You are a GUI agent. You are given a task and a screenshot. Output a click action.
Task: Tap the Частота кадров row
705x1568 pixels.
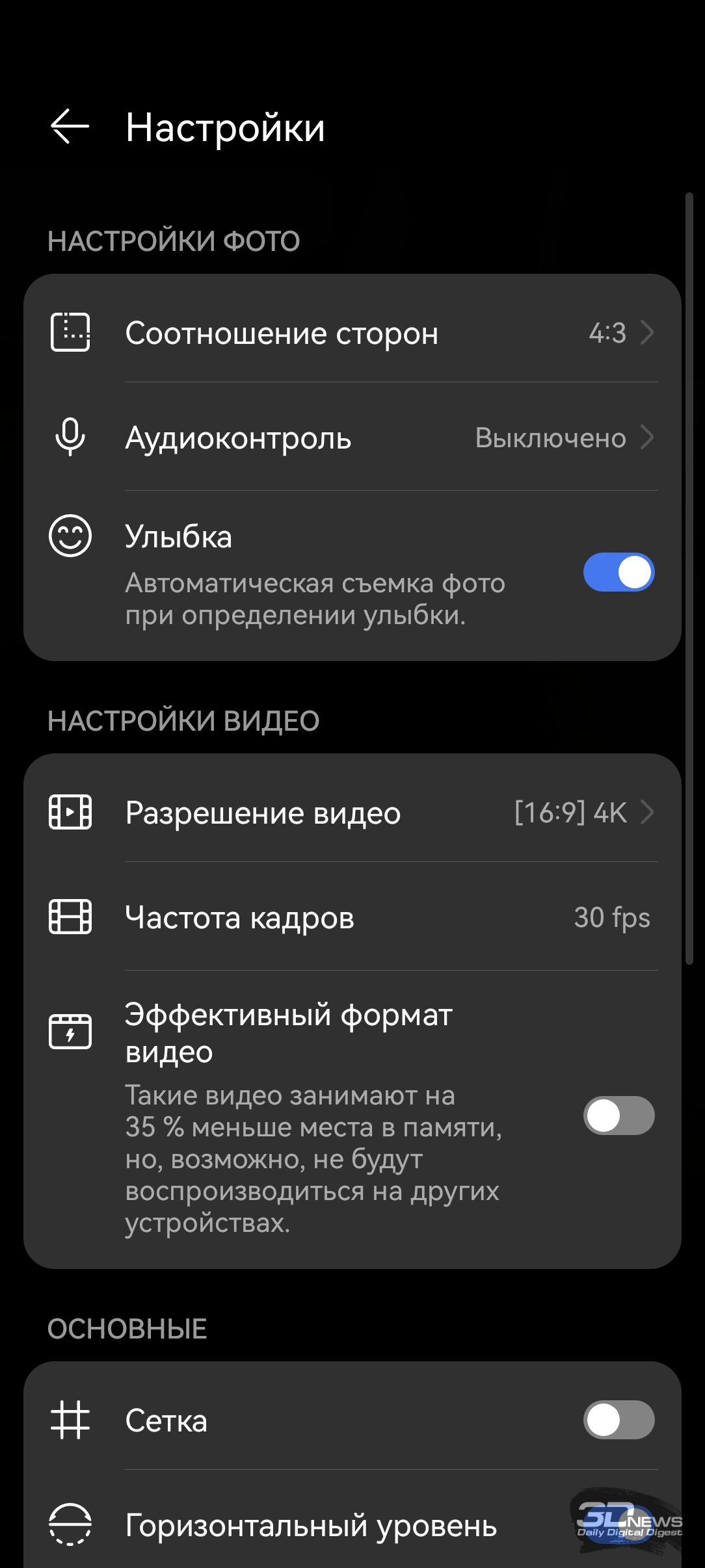(x=351, y=917)
